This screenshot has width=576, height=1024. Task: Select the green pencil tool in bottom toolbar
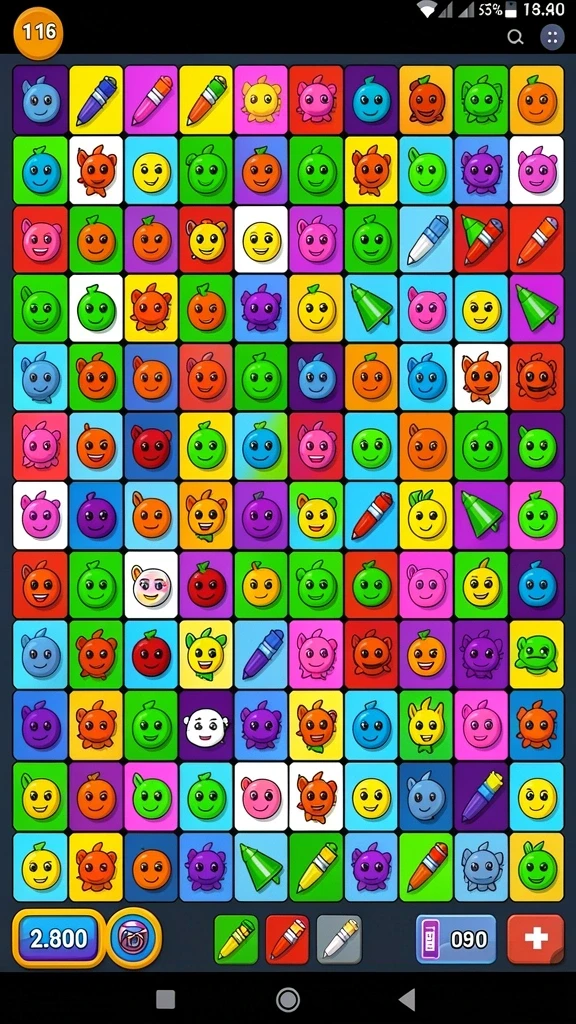pyautogui.click(x=236, y=939)
